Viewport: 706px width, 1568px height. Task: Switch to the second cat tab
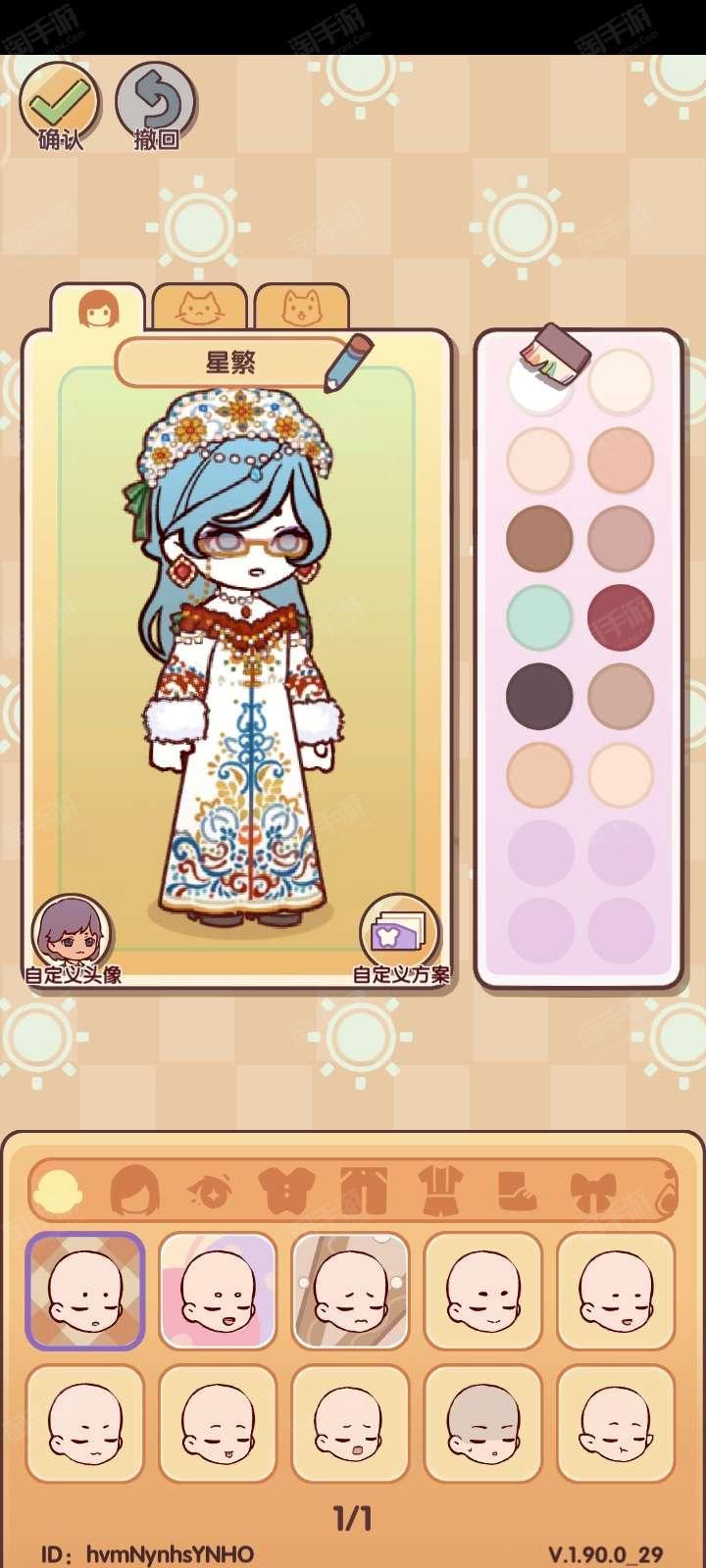click(x=301, y=307)
